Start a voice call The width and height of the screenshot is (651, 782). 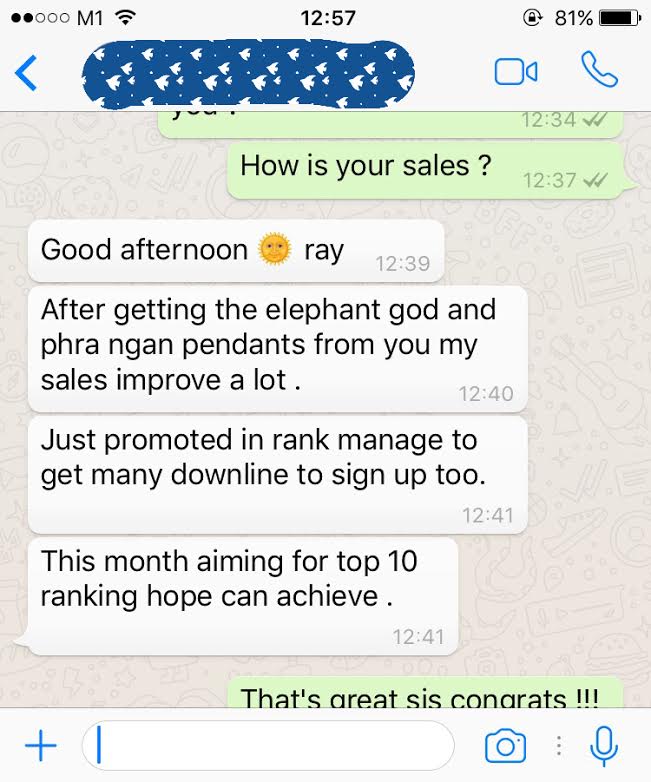coord(599,70)
